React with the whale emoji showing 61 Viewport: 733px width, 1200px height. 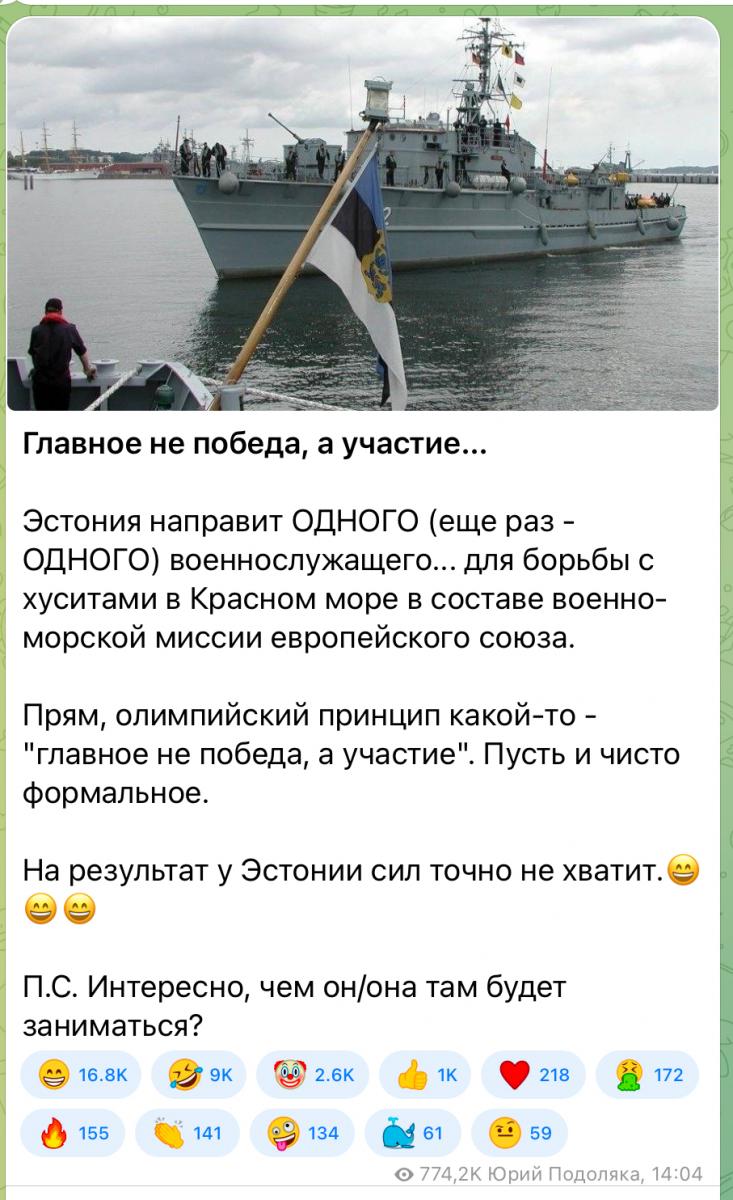coord(412,1132)
